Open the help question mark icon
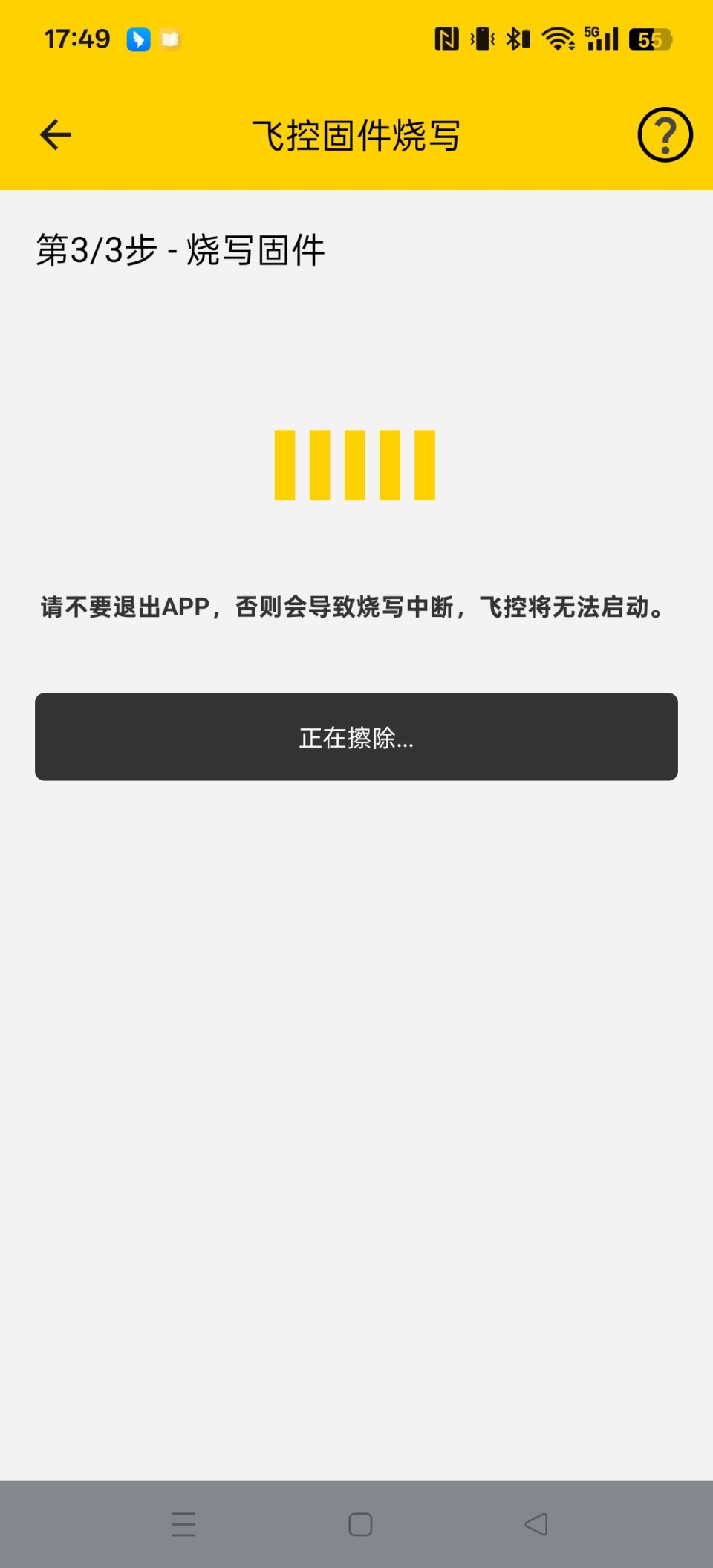This screenshot has width=713, height=1568. (x=665, y=135)
